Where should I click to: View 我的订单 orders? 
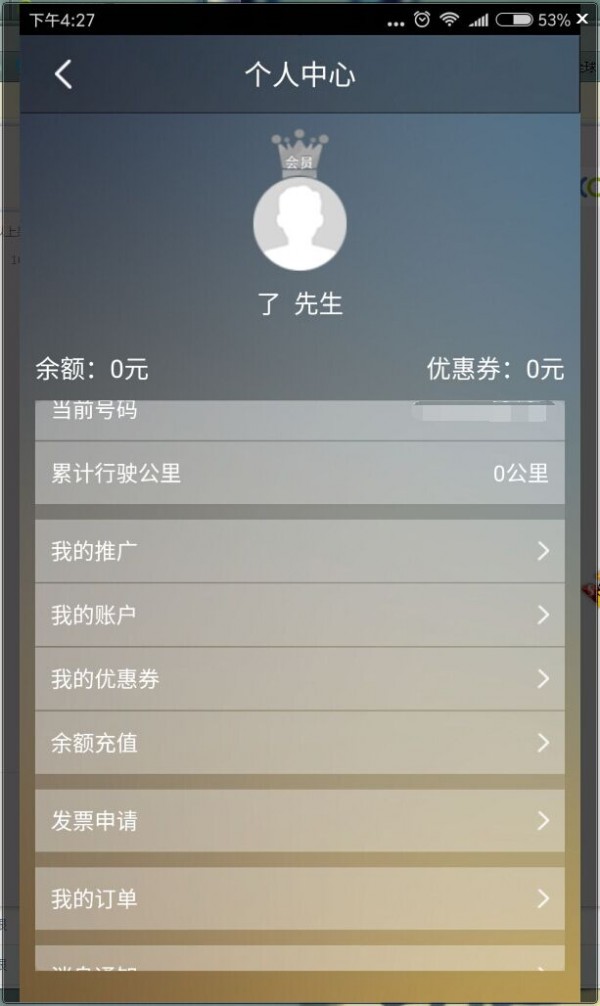tap(300, 899)
